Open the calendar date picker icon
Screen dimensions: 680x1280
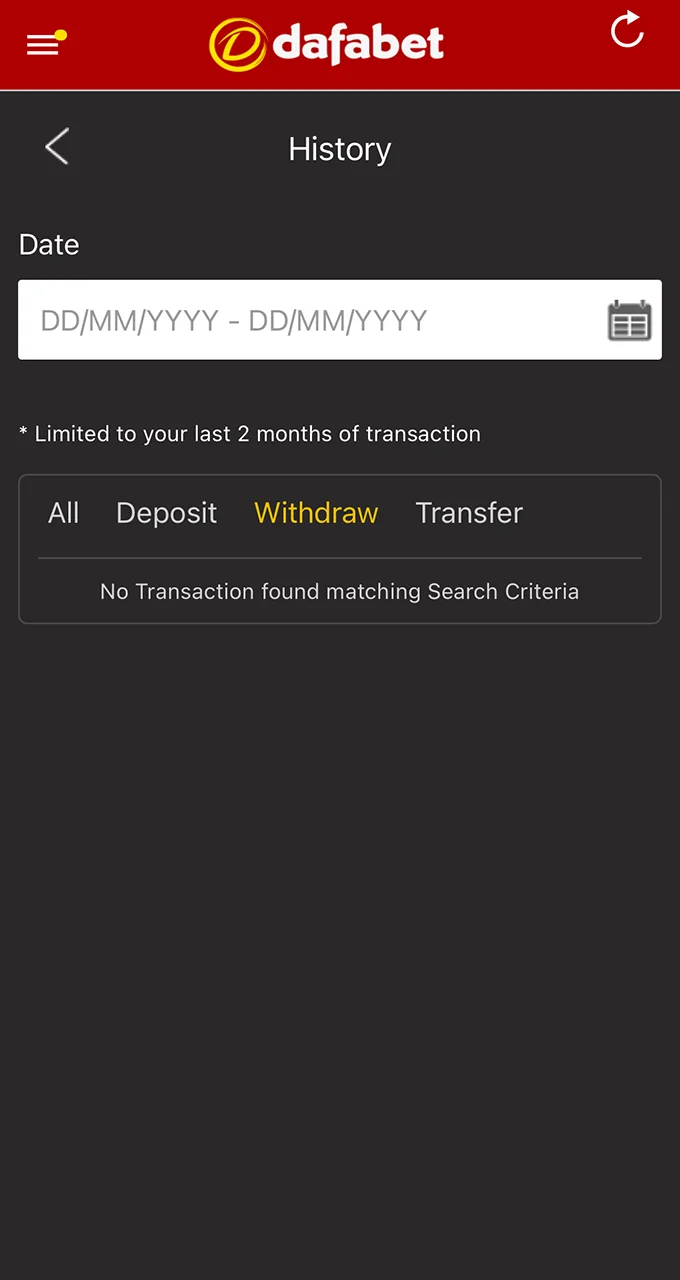[x=629, y=320]
